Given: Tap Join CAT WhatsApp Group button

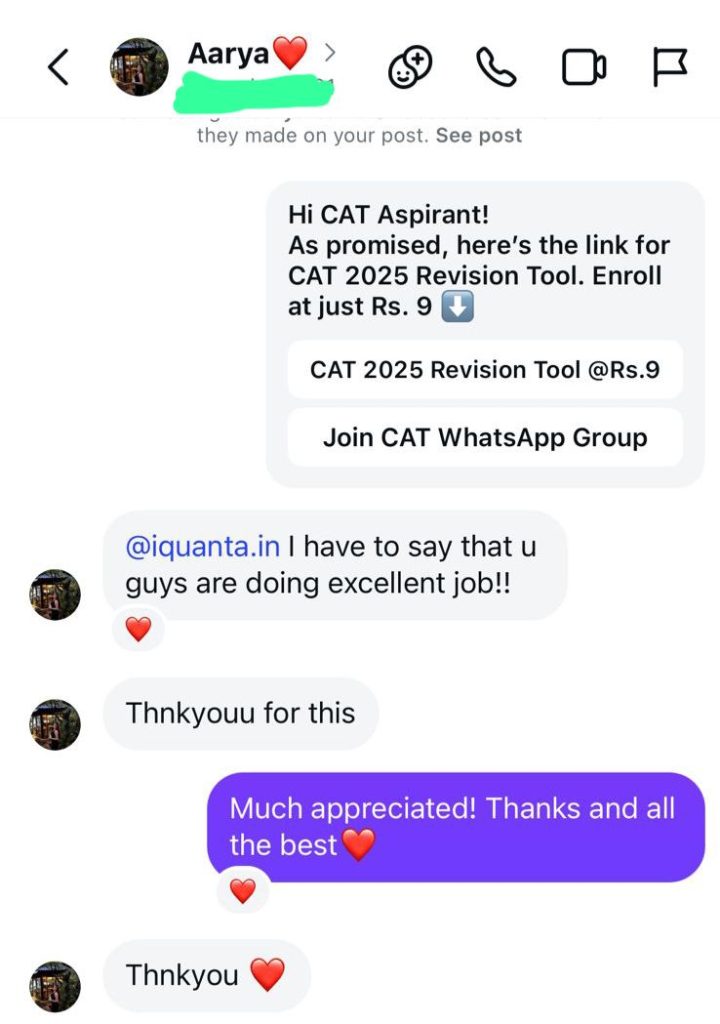Looking at the screenshot, I should tap(485, 438).
